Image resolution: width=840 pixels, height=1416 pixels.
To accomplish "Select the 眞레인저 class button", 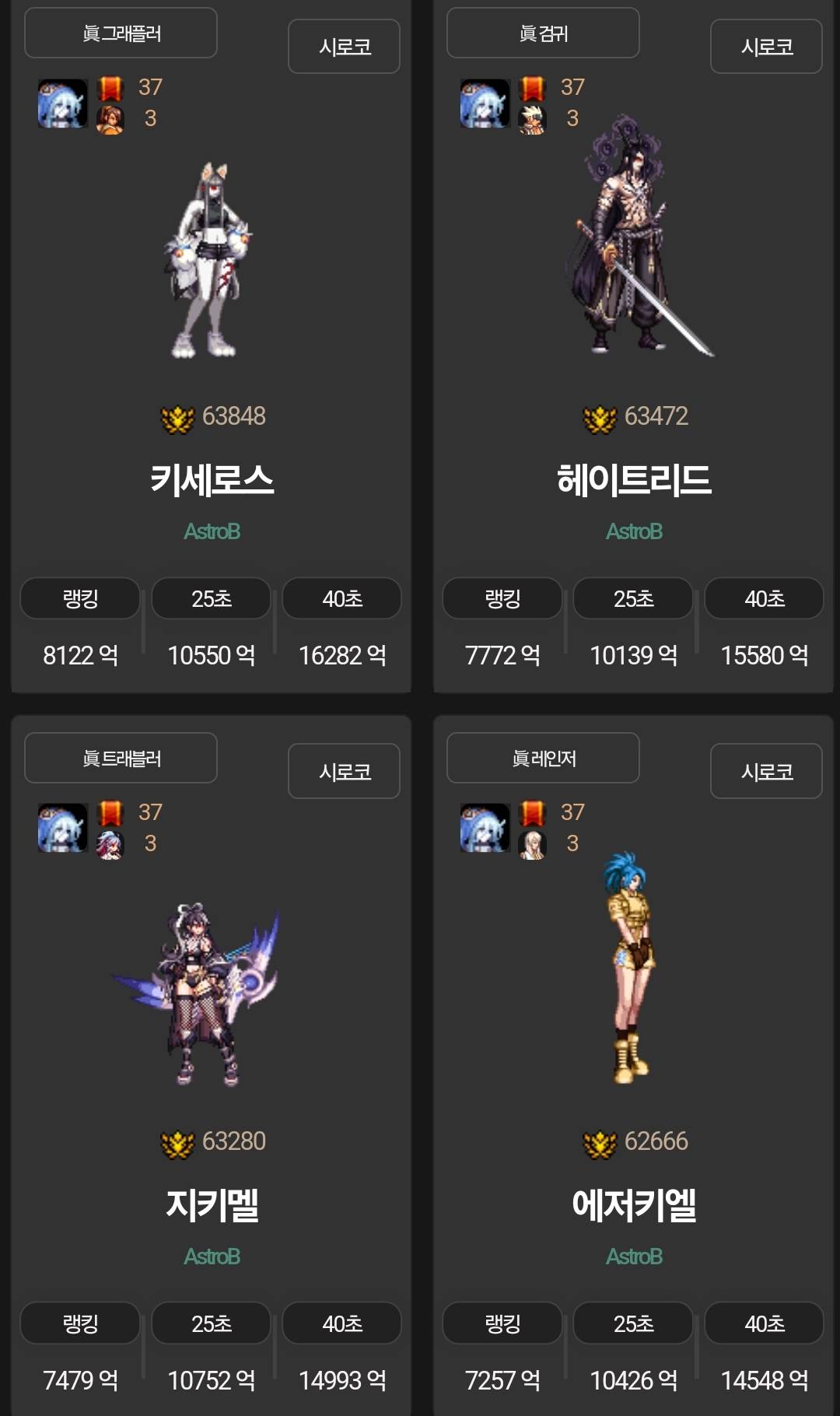I will [x=543, y=758].
